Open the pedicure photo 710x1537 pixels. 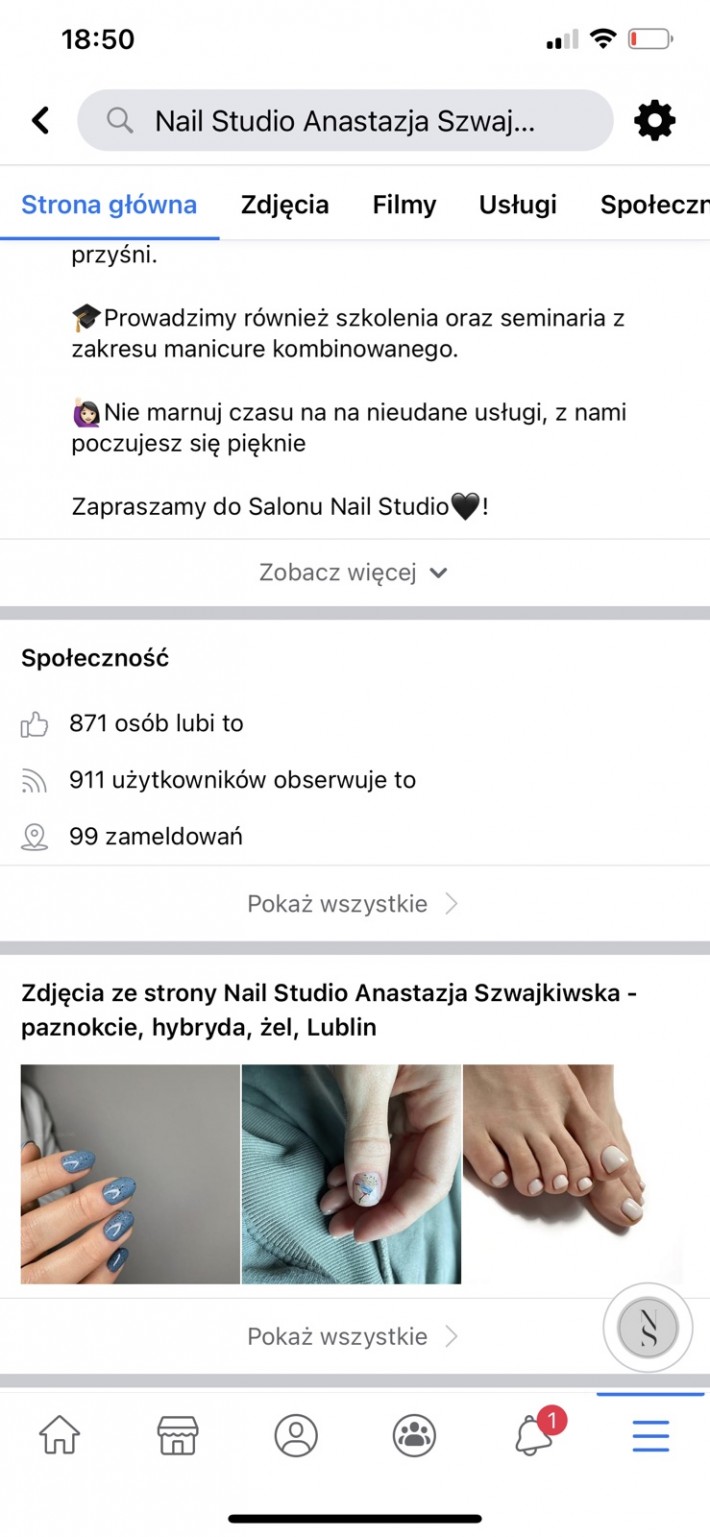573,1174
